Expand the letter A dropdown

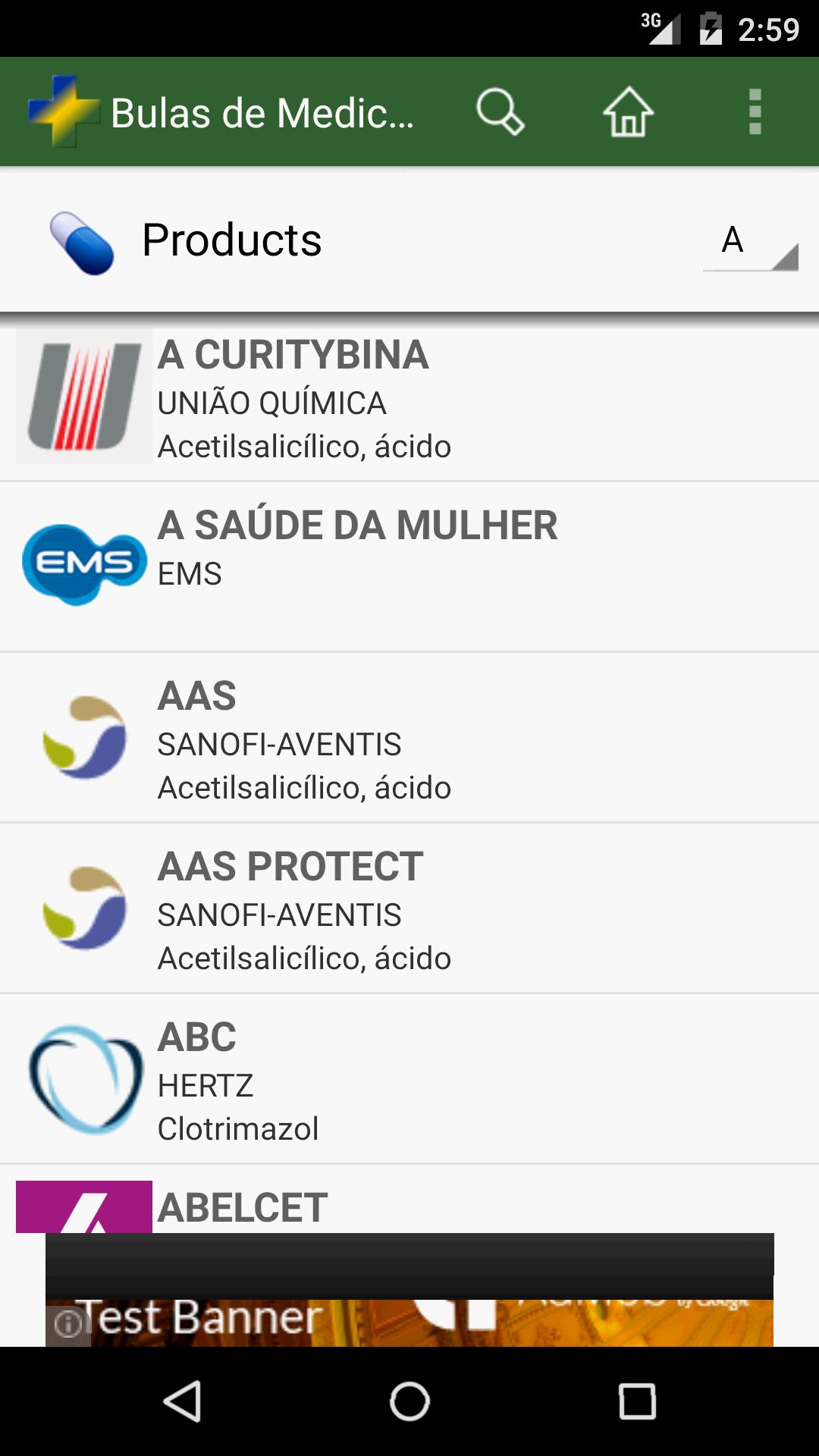click(749, 243)
